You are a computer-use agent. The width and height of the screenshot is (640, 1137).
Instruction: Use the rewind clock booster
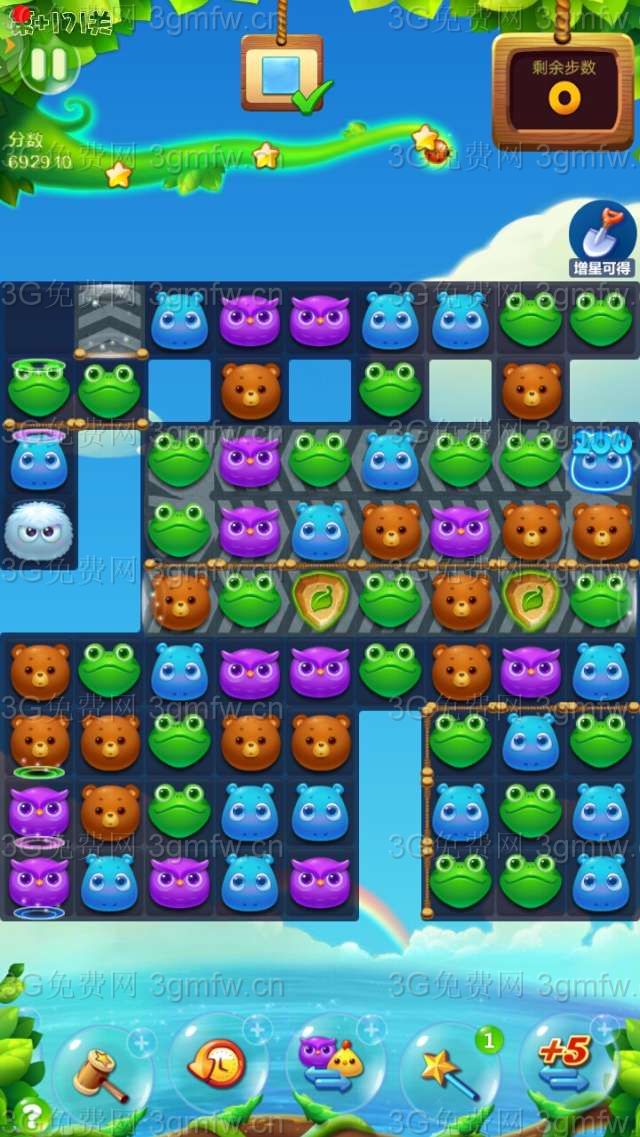(217, 1065)
